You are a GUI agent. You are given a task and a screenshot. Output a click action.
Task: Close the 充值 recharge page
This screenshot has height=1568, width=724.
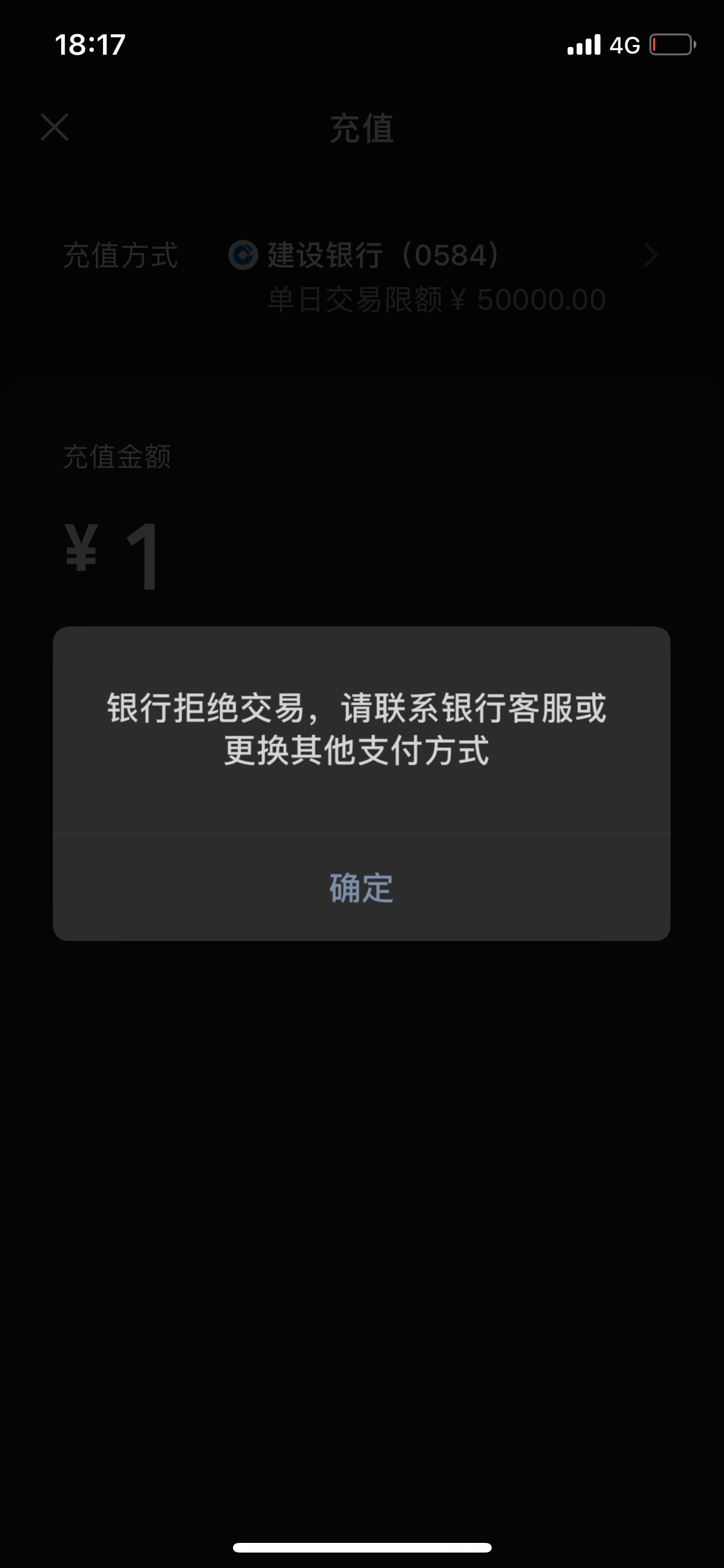tap(55, 127)
